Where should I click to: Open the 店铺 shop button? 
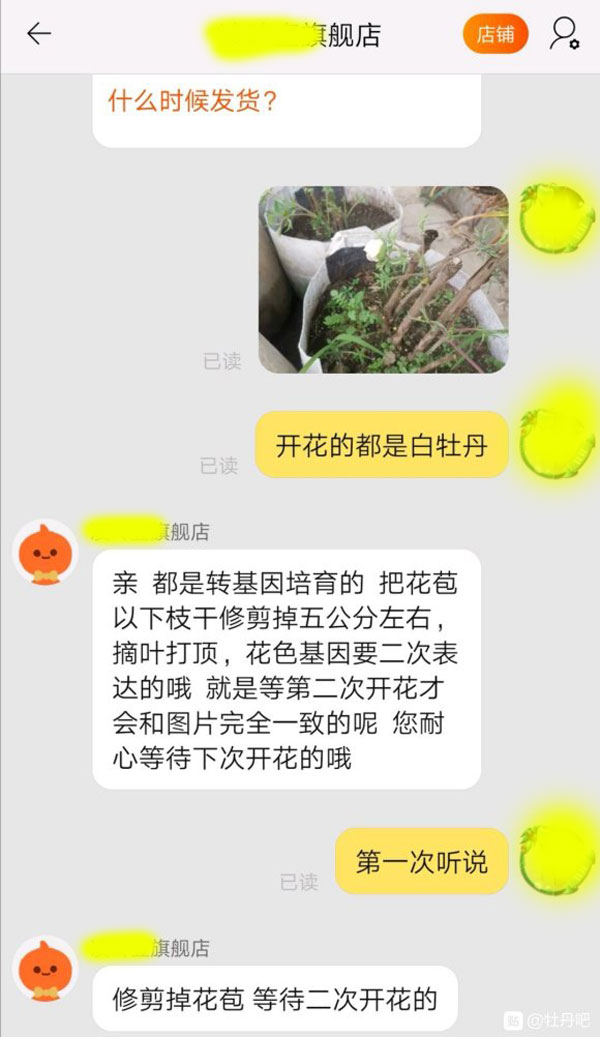click(495, 35)
